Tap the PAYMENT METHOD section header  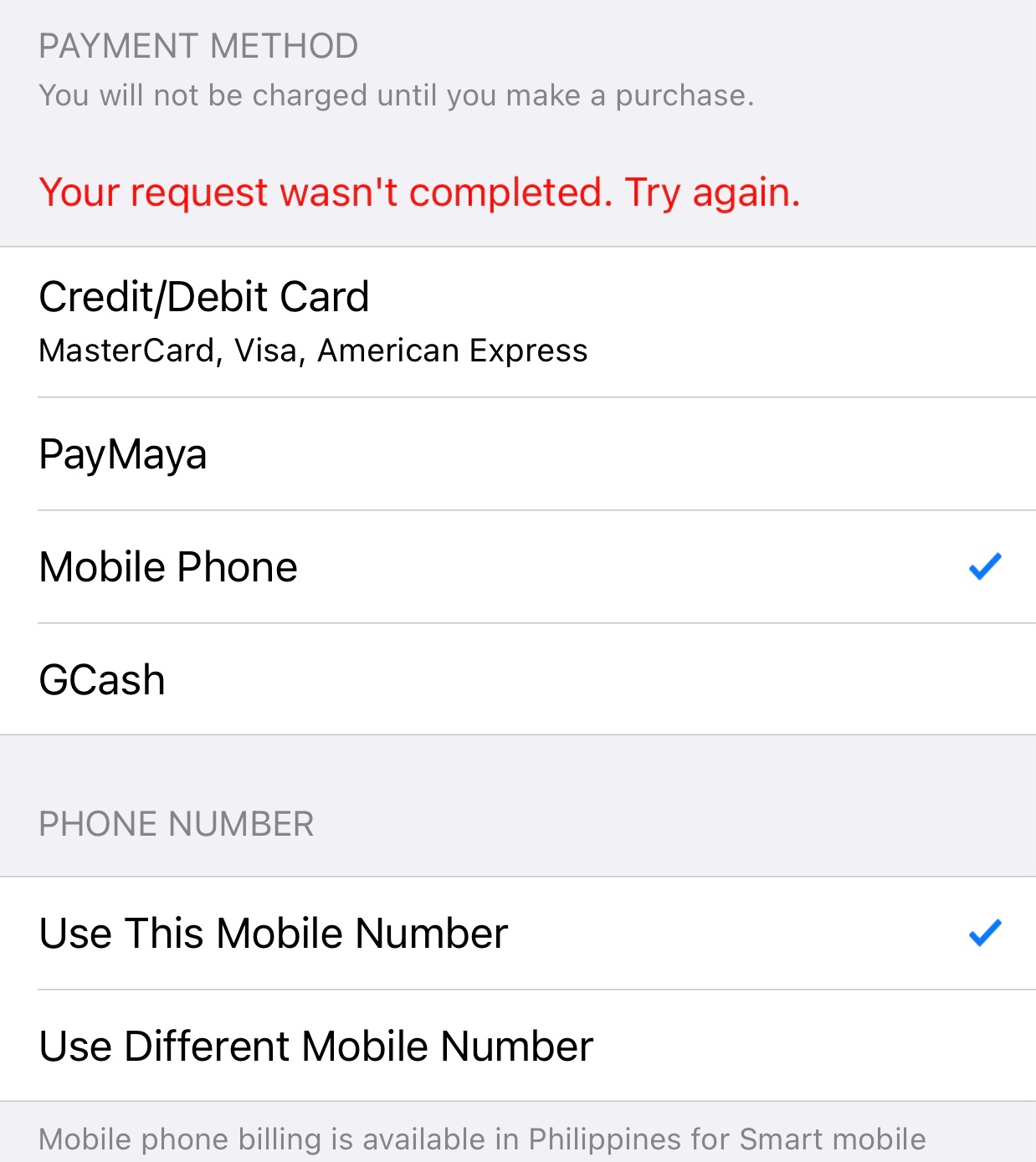198,46
